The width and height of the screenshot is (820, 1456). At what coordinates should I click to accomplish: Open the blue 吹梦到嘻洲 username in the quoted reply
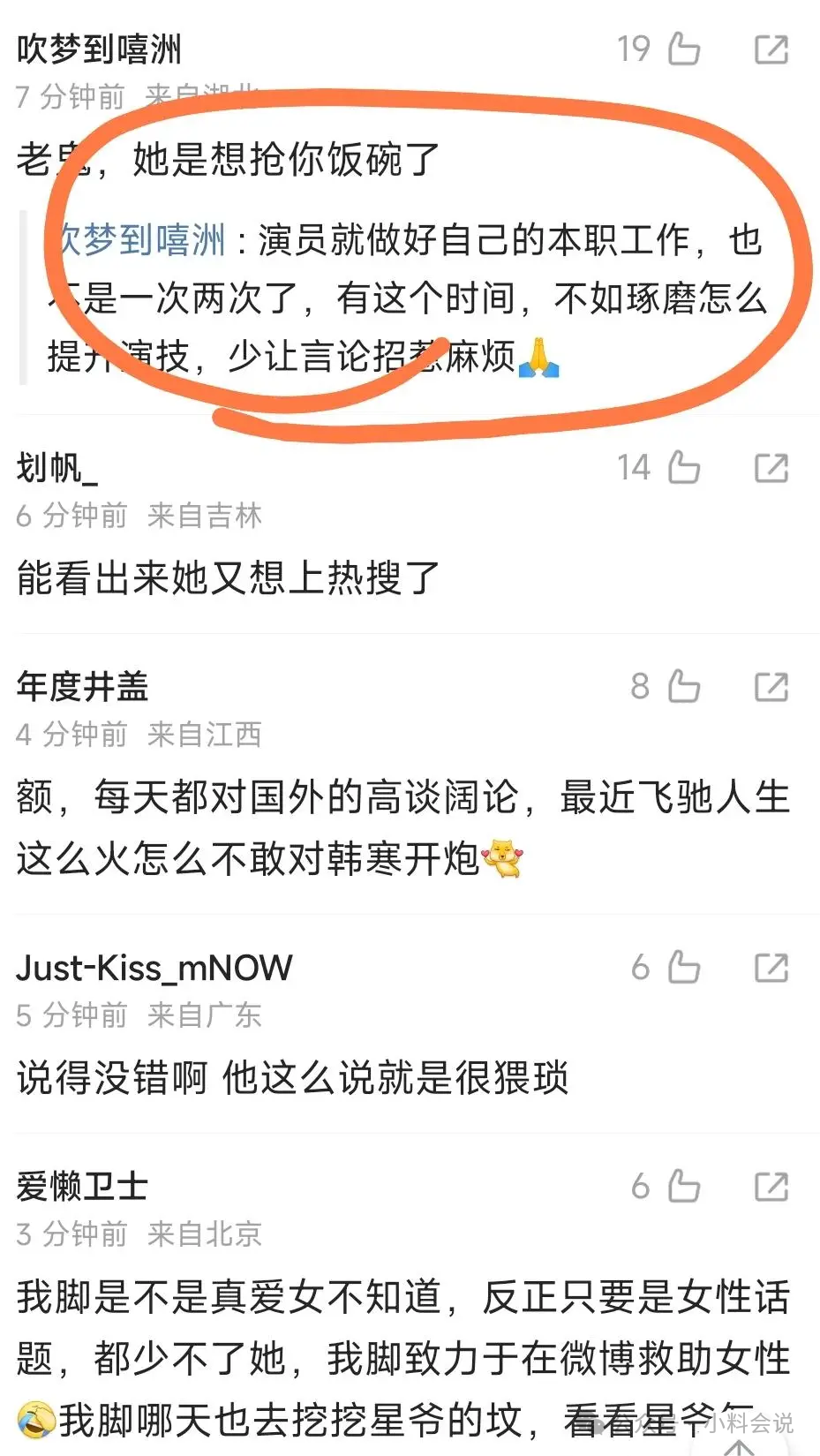point(141,240)
